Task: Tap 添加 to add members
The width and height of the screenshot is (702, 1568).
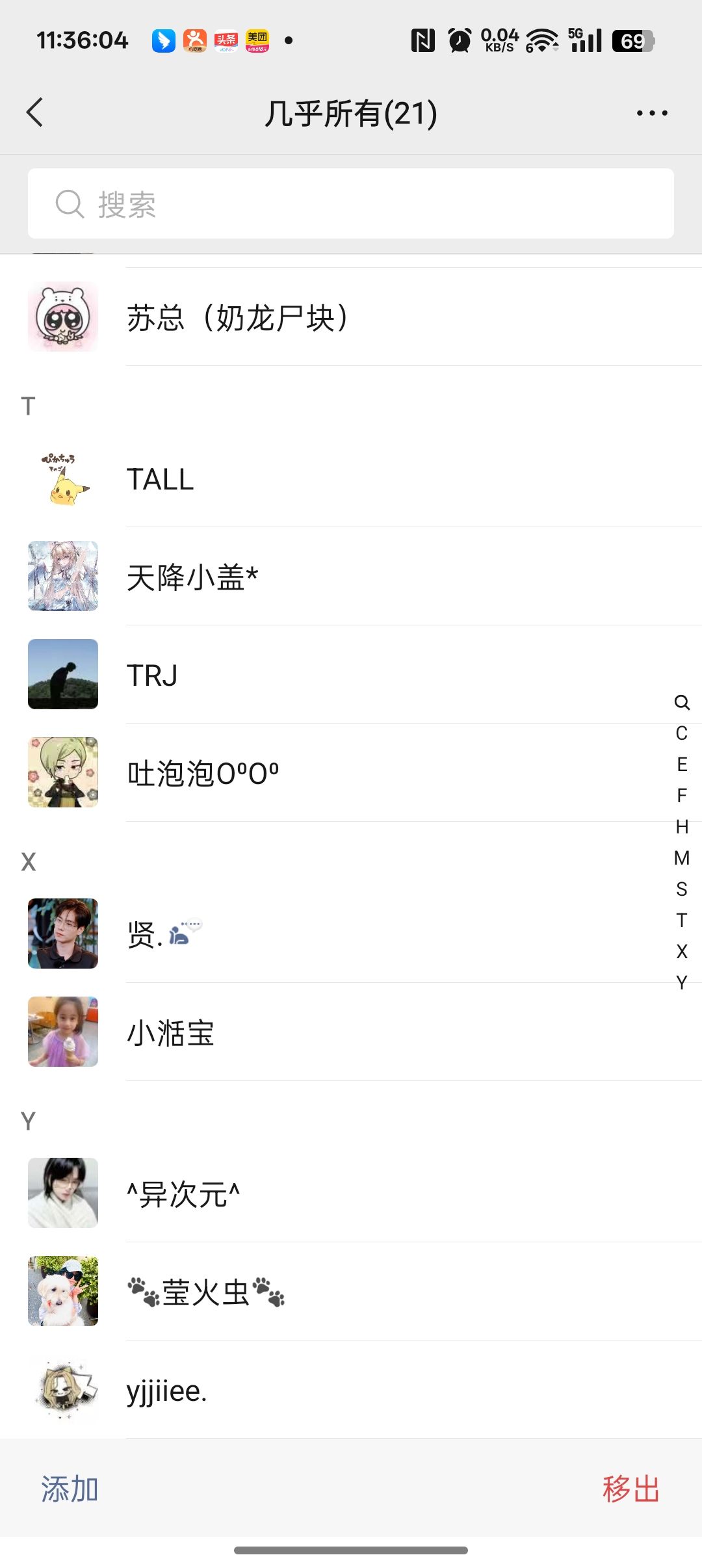Action: (70, 1489)
